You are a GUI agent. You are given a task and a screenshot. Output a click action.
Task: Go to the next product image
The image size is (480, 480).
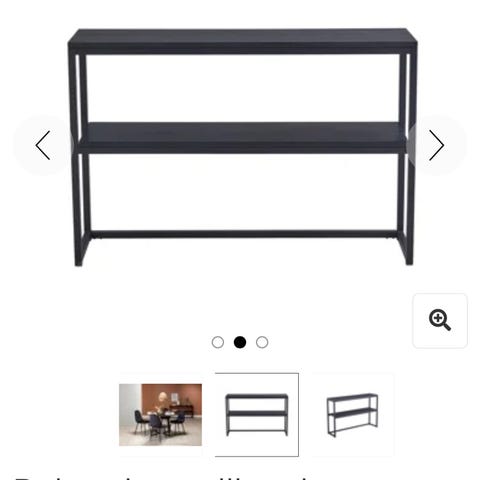[437, 145]
